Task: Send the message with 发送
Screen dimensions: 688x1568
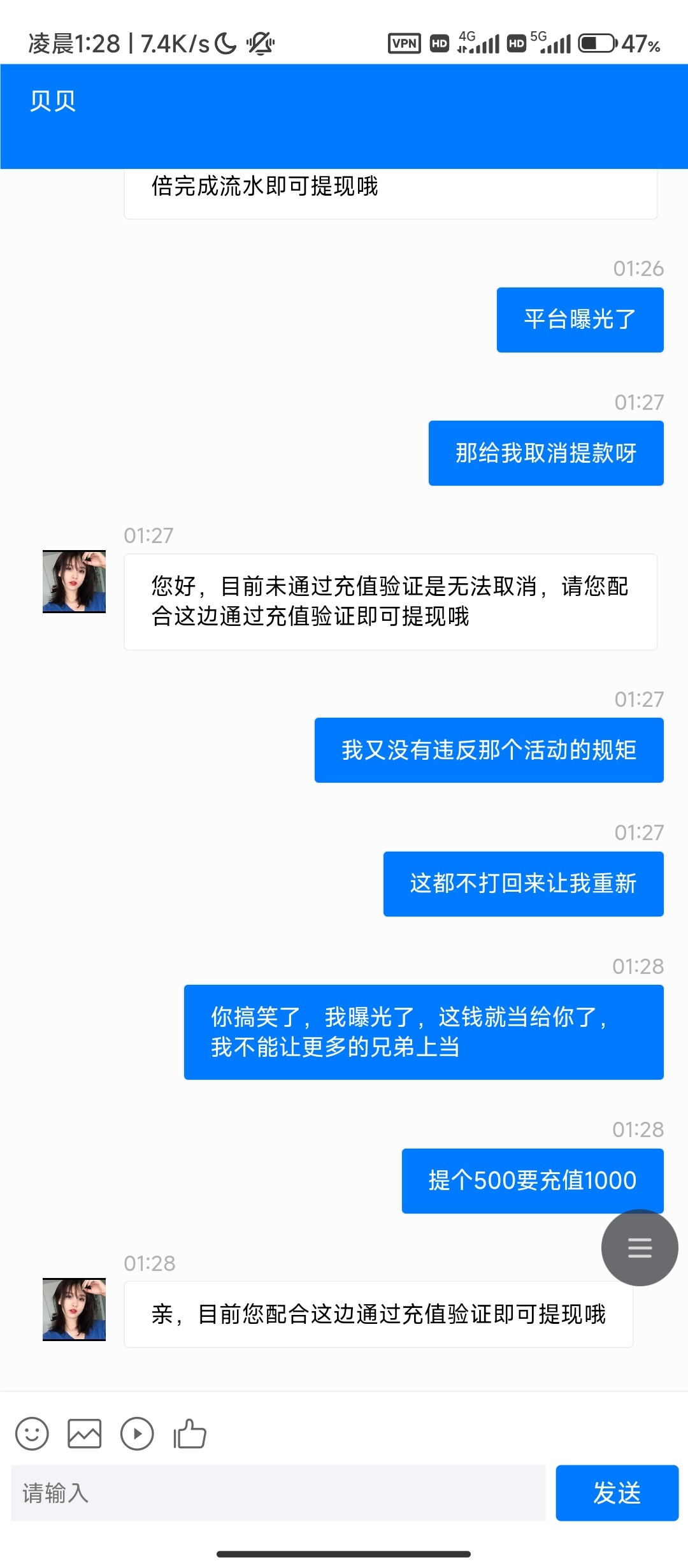Action: tap(617, 1493)
